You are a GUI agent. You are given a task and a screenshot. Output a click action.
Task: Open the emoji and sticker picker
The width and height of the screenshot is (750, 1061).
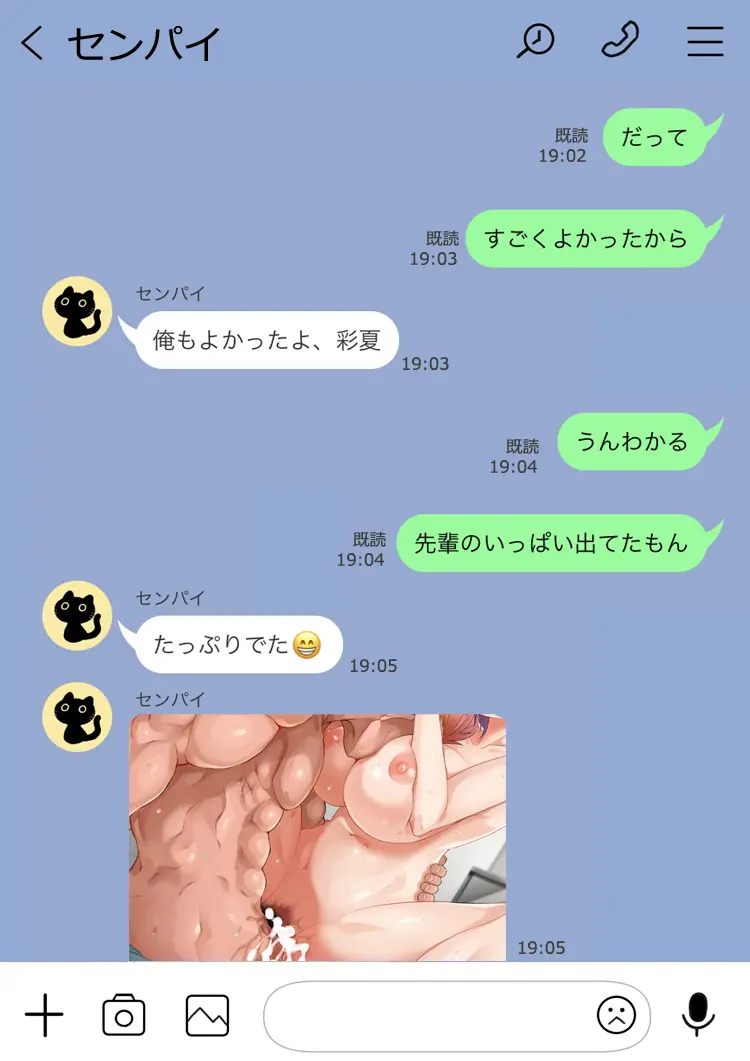[x=616, y=1016]
